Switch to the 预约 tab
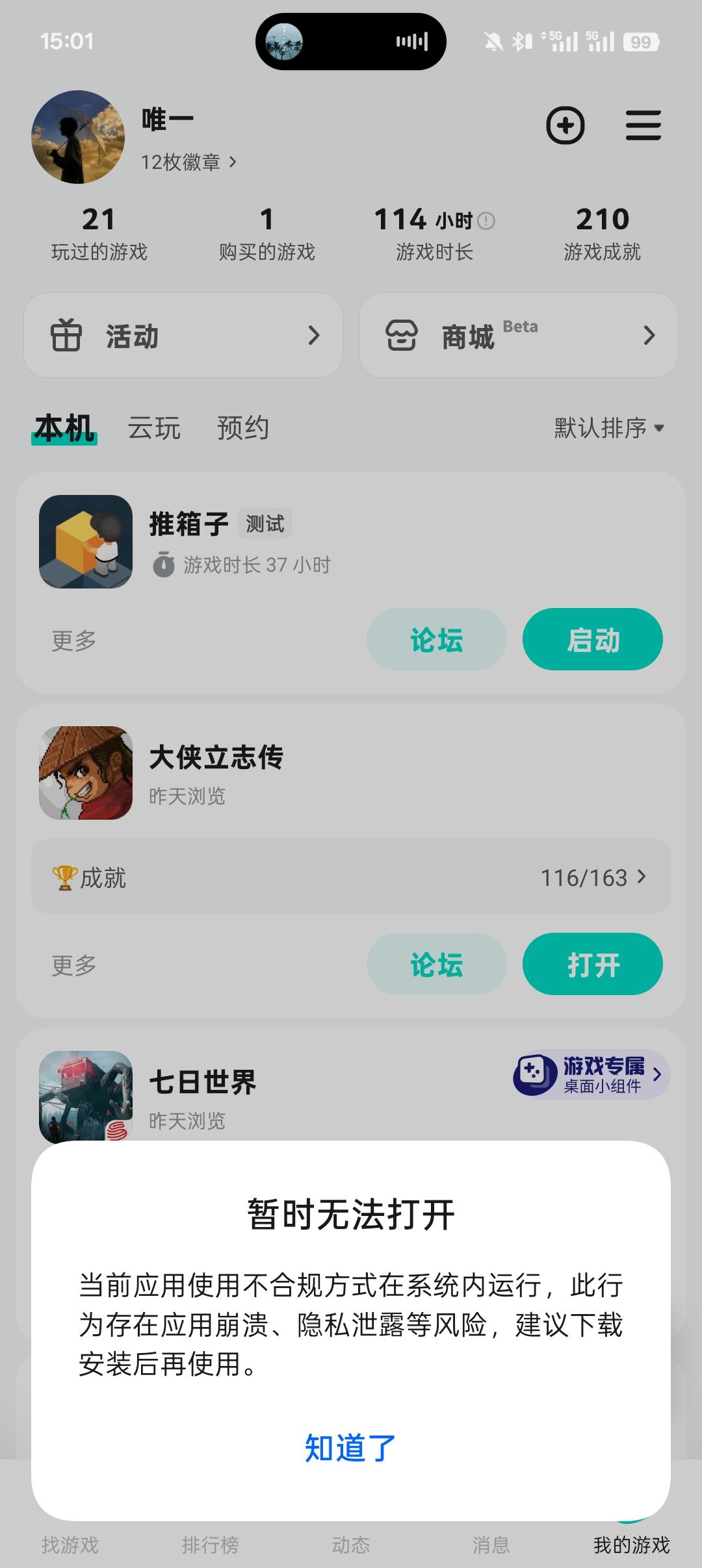Image resolution: width=702 pixels, height=1568 pixels. (x=243, y=429)
